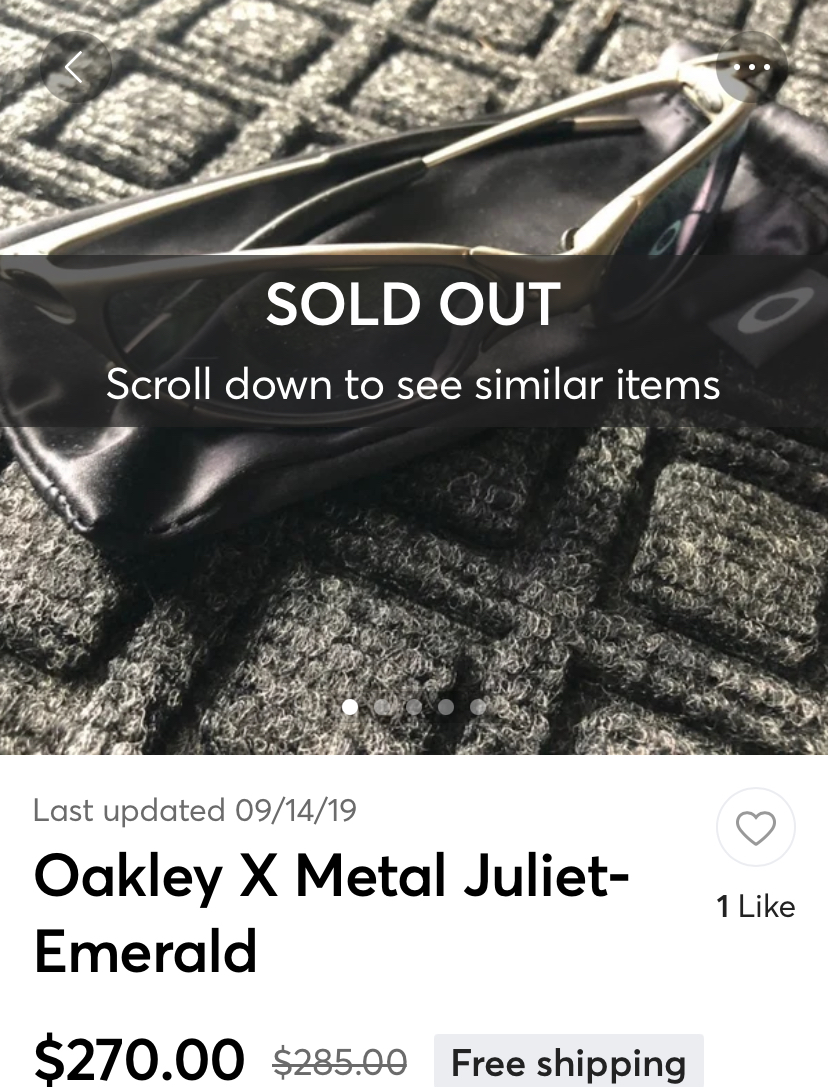Open the sunglasses product photo
The width and height of the screenshot is (828, 1087).
pyautogui.click(x=414, y=560)
